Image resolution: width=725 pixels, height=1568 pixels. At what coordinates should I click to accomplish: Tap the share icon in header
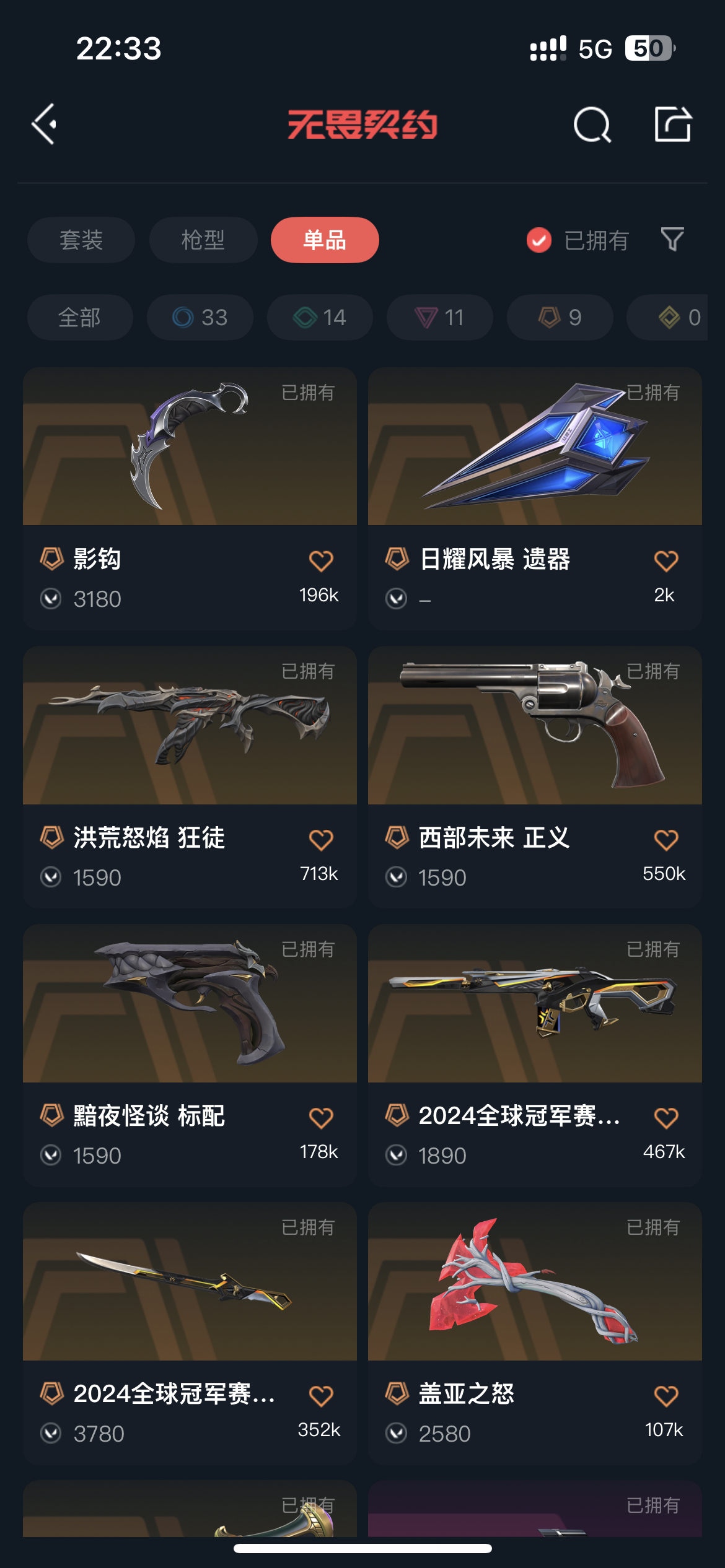[x=673, y=124]
